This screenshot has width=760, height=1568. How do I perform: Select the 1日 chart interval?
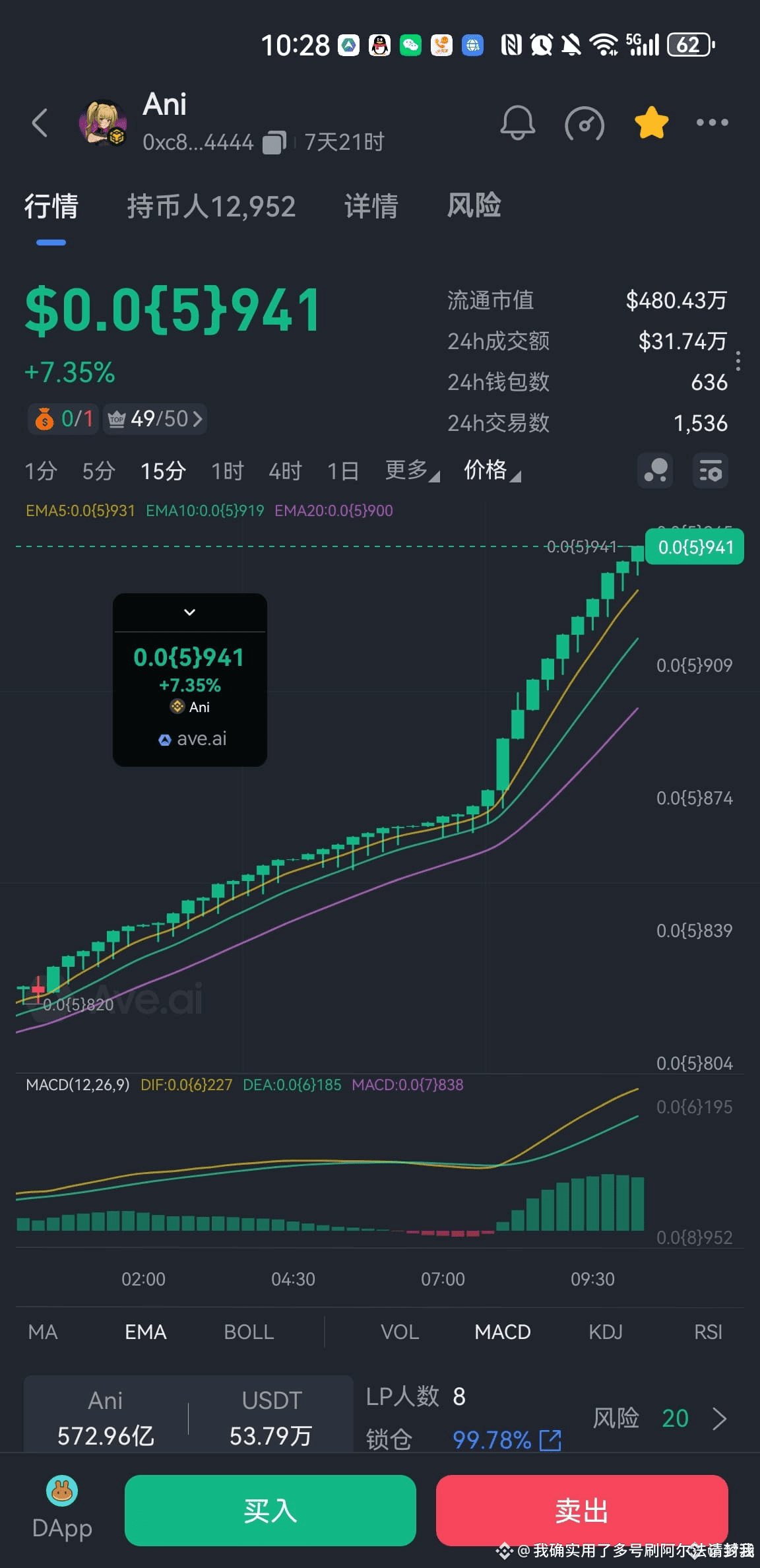click(343, 471)
